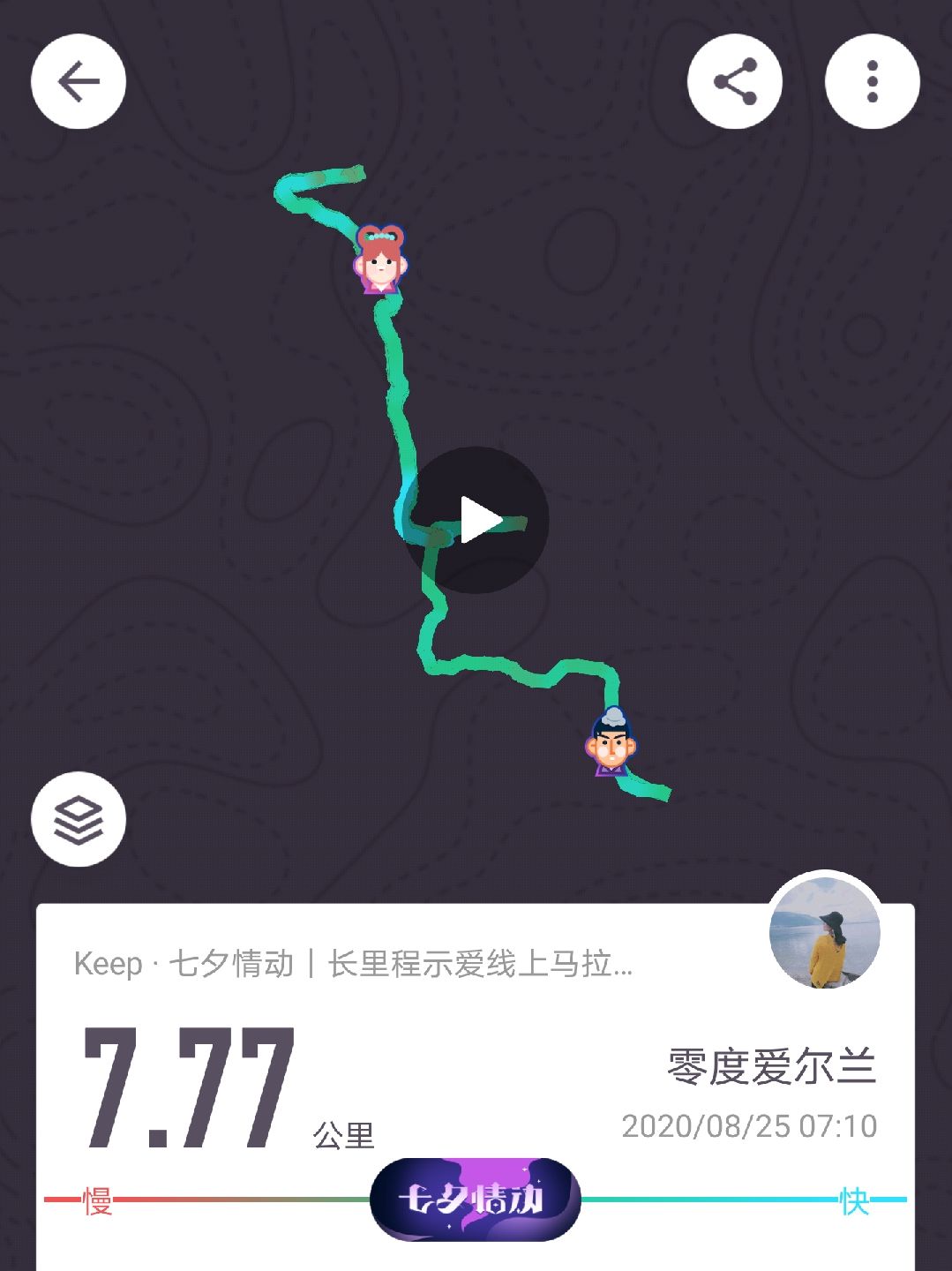Expand the overflow menu for more actions
952x1271 pixels.
click(x=872, y=79)
